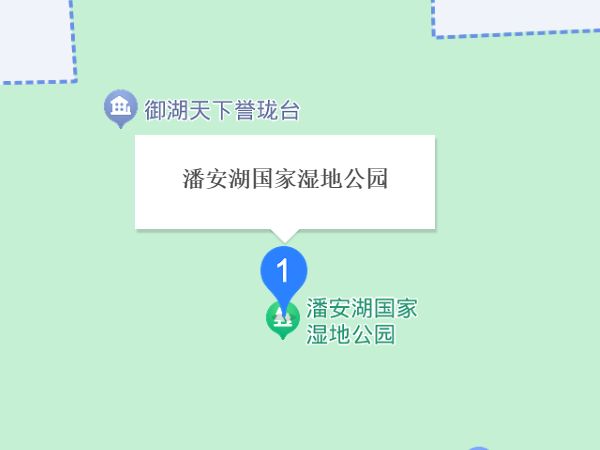The width and height of the screenshot is (600, 450).
Task: Tap the blue marker numbered 1
Action: (x=283, y=271)
